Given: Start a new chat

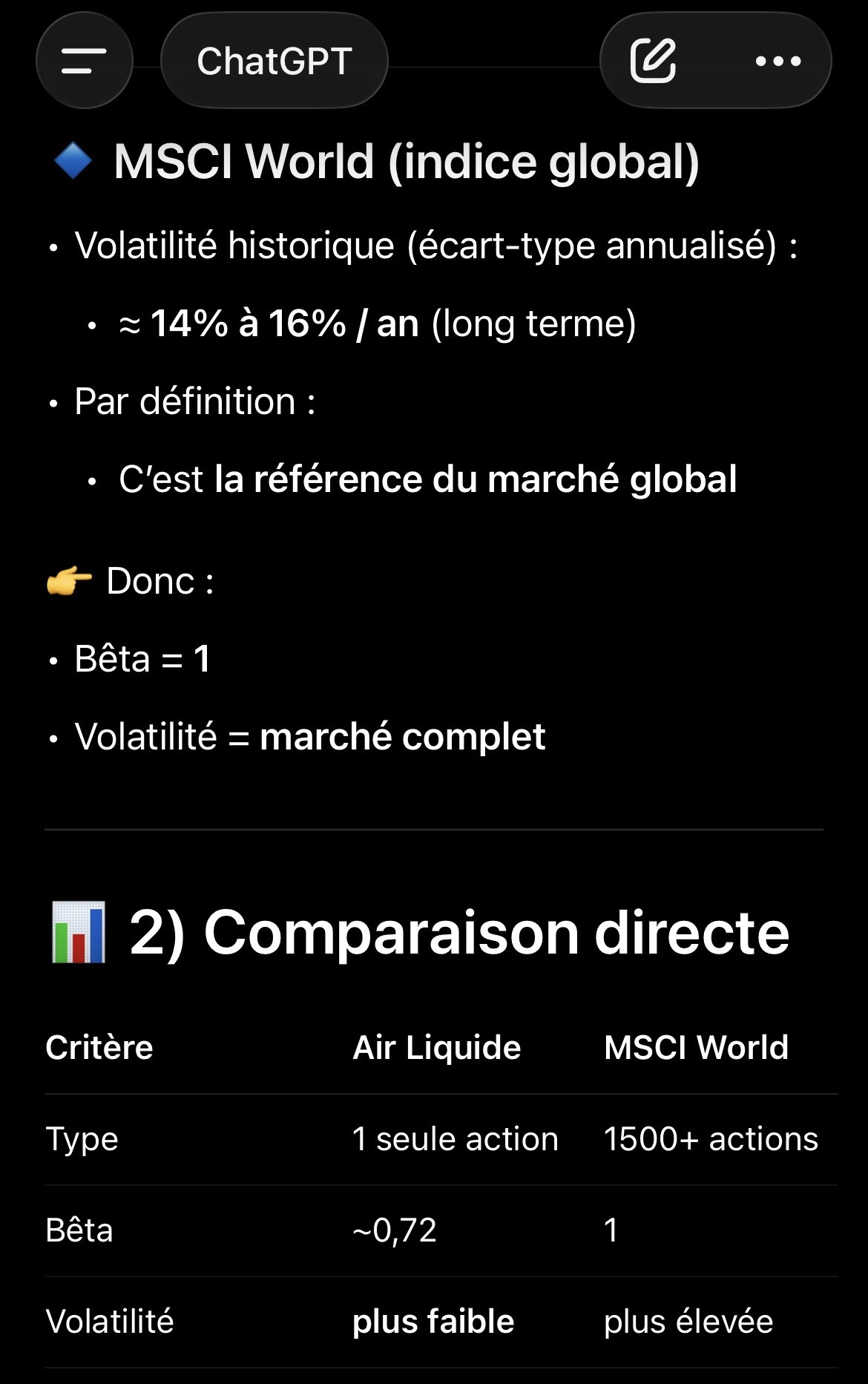Looking at the screenshot, I should click(x=653, y=61).
